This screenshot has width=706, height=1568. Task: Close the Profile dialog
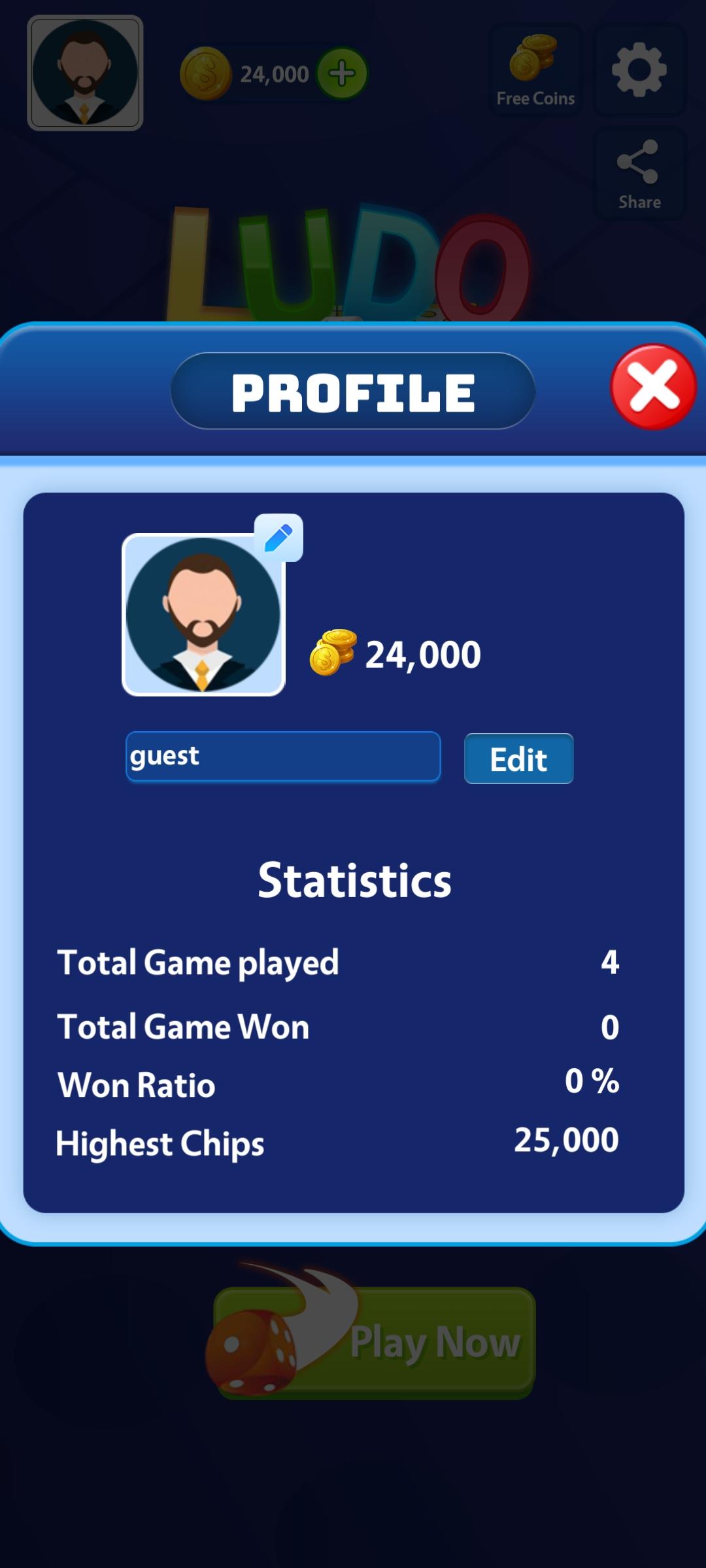[x=653, y=387]
